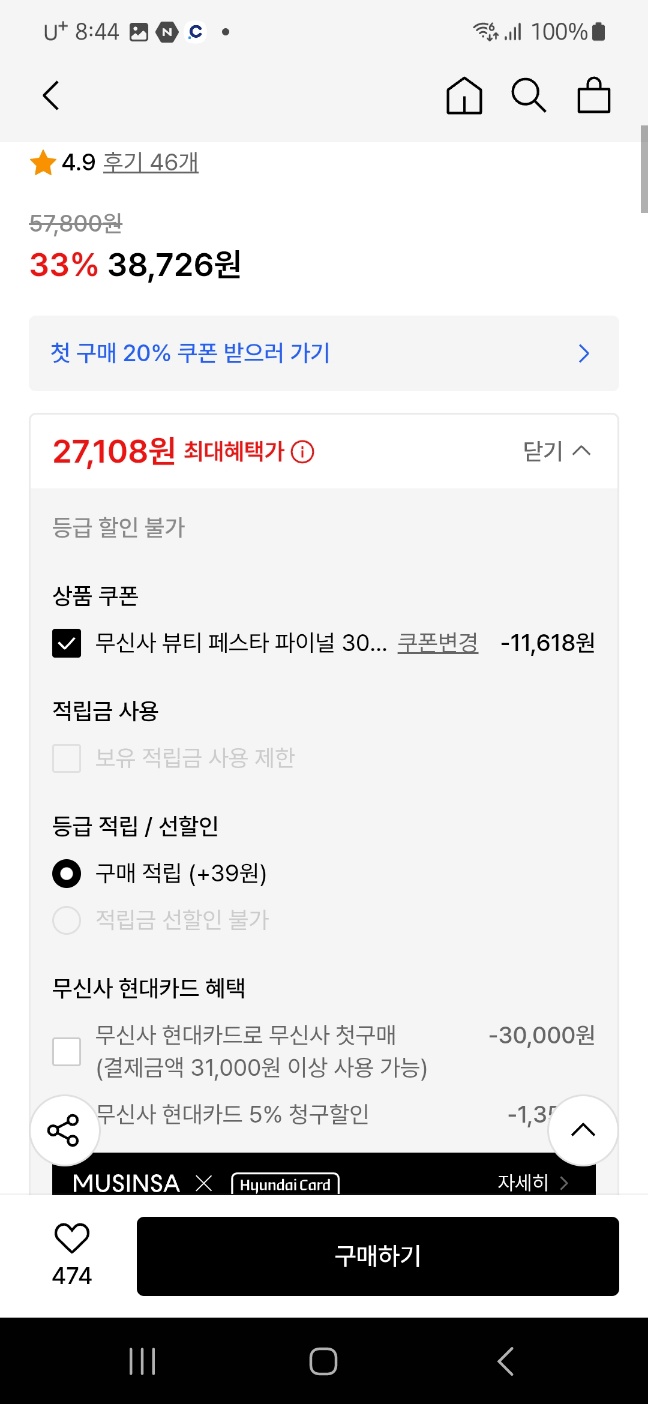Tap 쿠폰변경 to change coupon

coord(438,643)
